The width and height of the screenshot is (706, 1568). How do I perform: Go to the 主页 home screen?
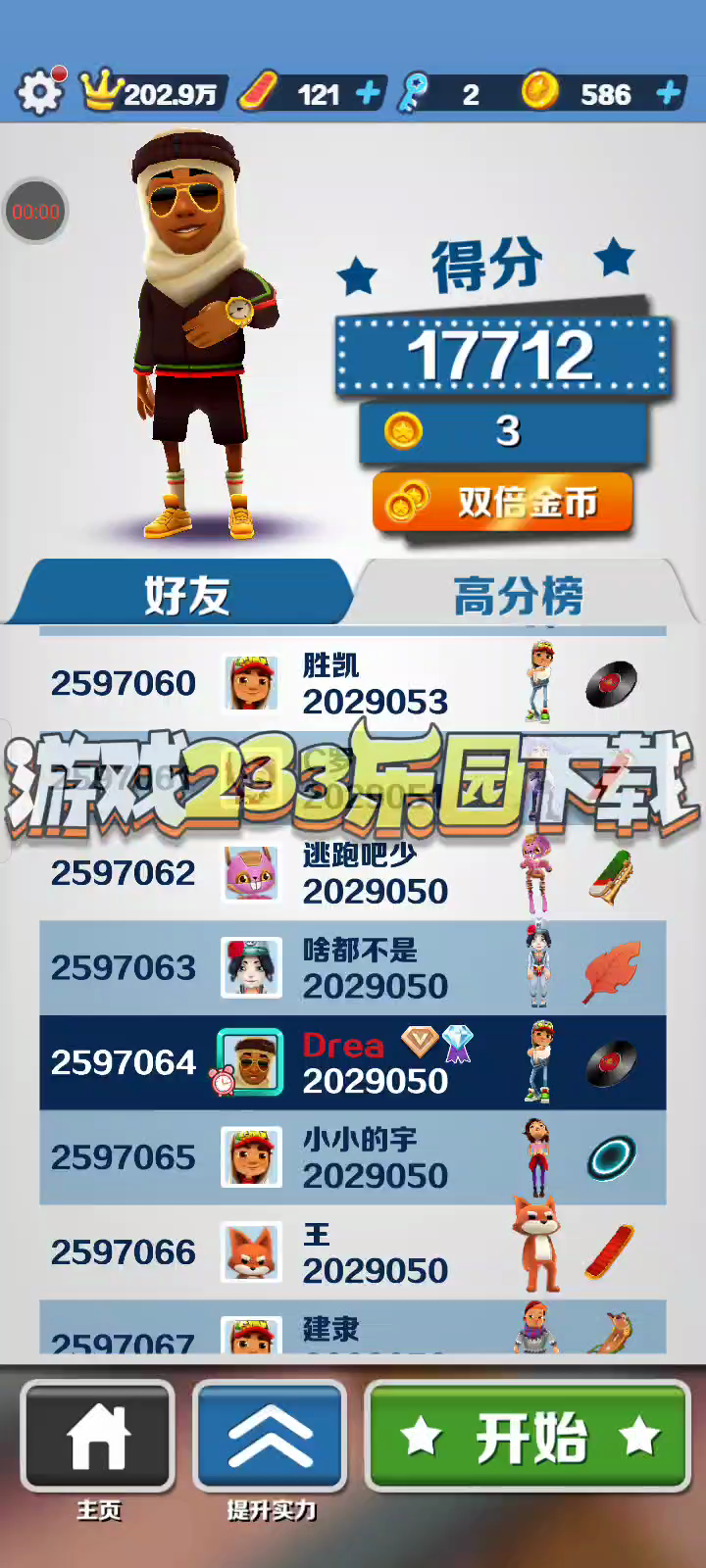point(98,1437)
